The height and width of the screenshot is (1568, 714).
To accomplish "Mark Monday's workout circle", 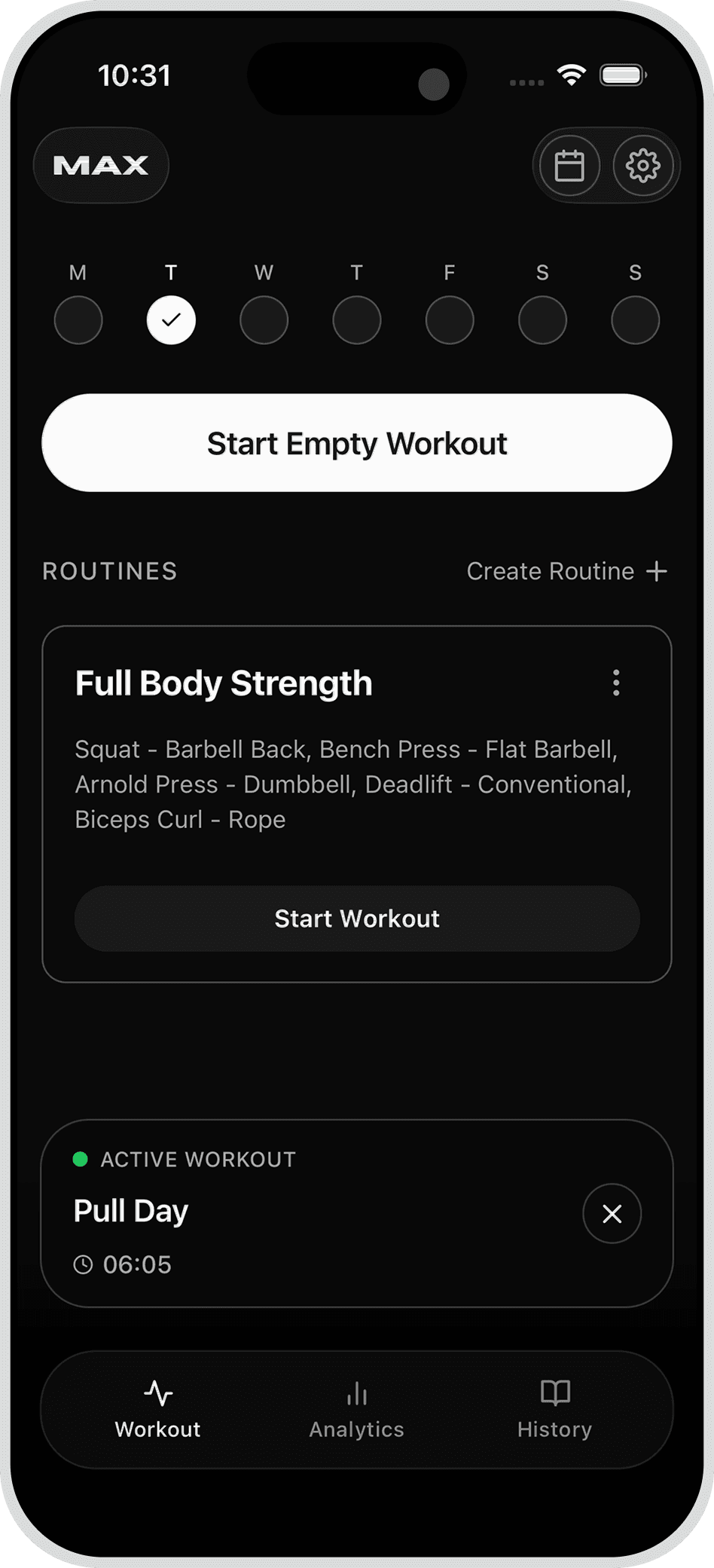I will click(x=78, y=319).
